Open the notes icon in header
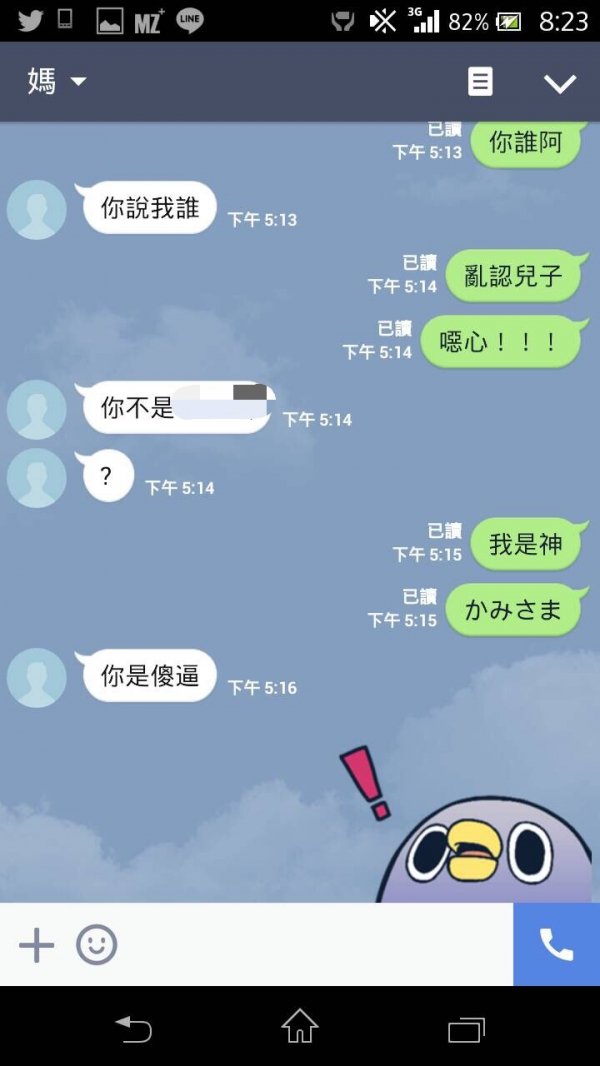 (480, 82)
